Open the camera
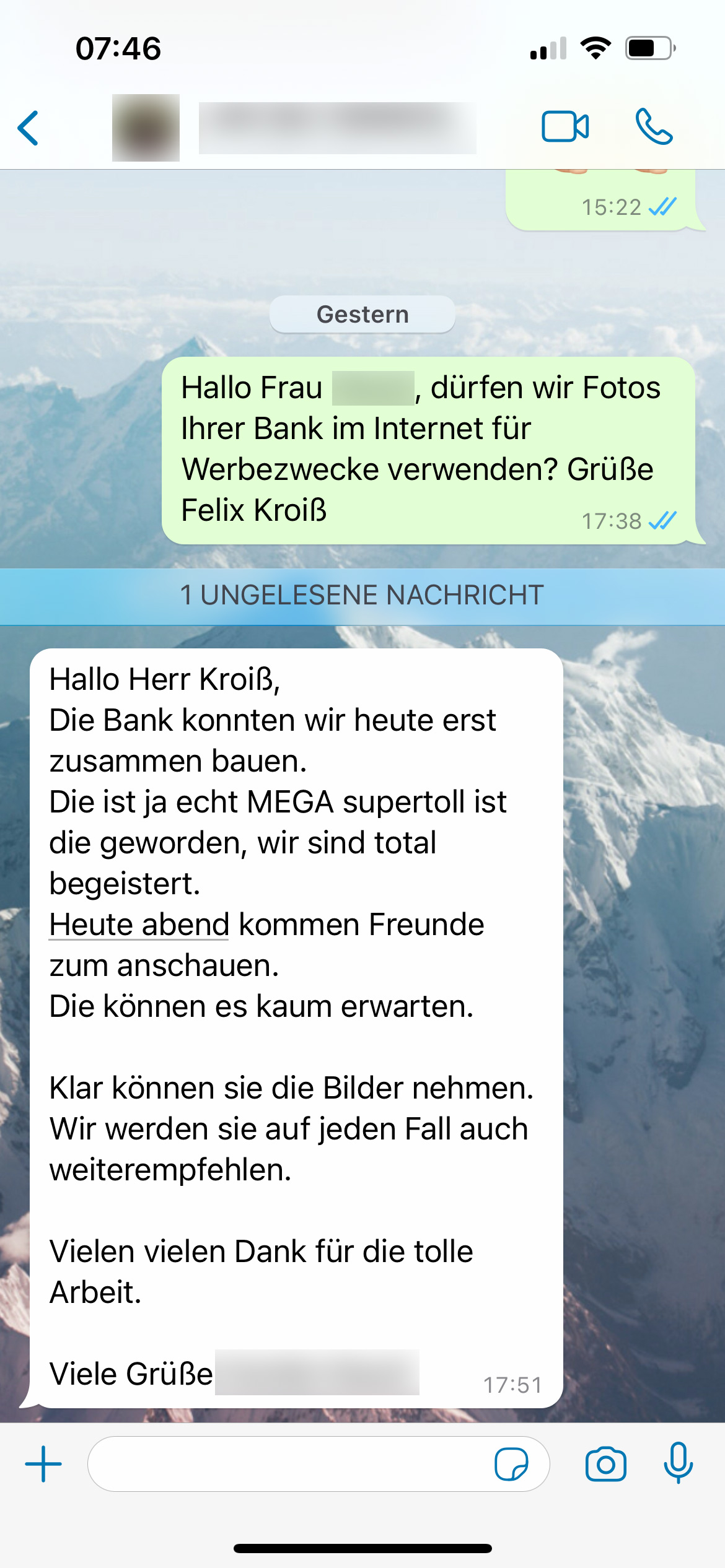This screenshot has height=1568, width=725. pos(605,1464)
